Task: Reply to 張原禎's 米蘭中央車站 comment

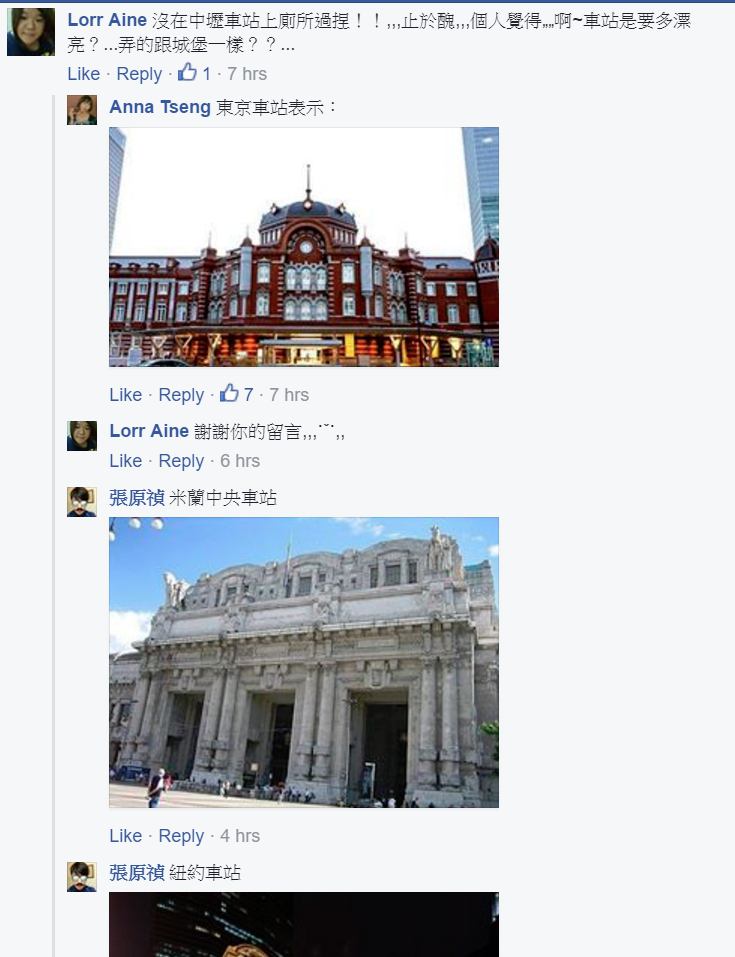Action: [181, 836]
